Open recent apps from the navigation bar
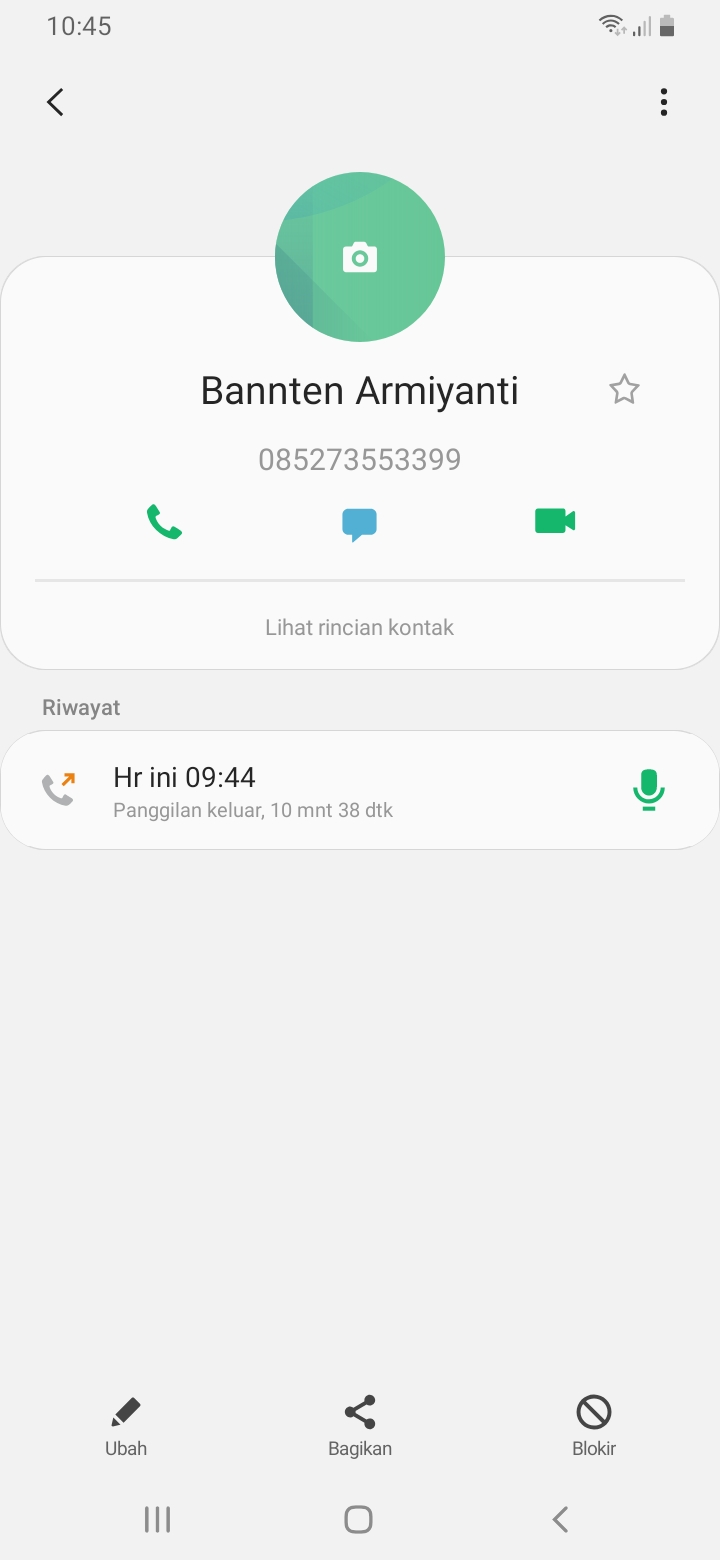The width and height of the screenshot is (720, 1560). click(157, 1519)
